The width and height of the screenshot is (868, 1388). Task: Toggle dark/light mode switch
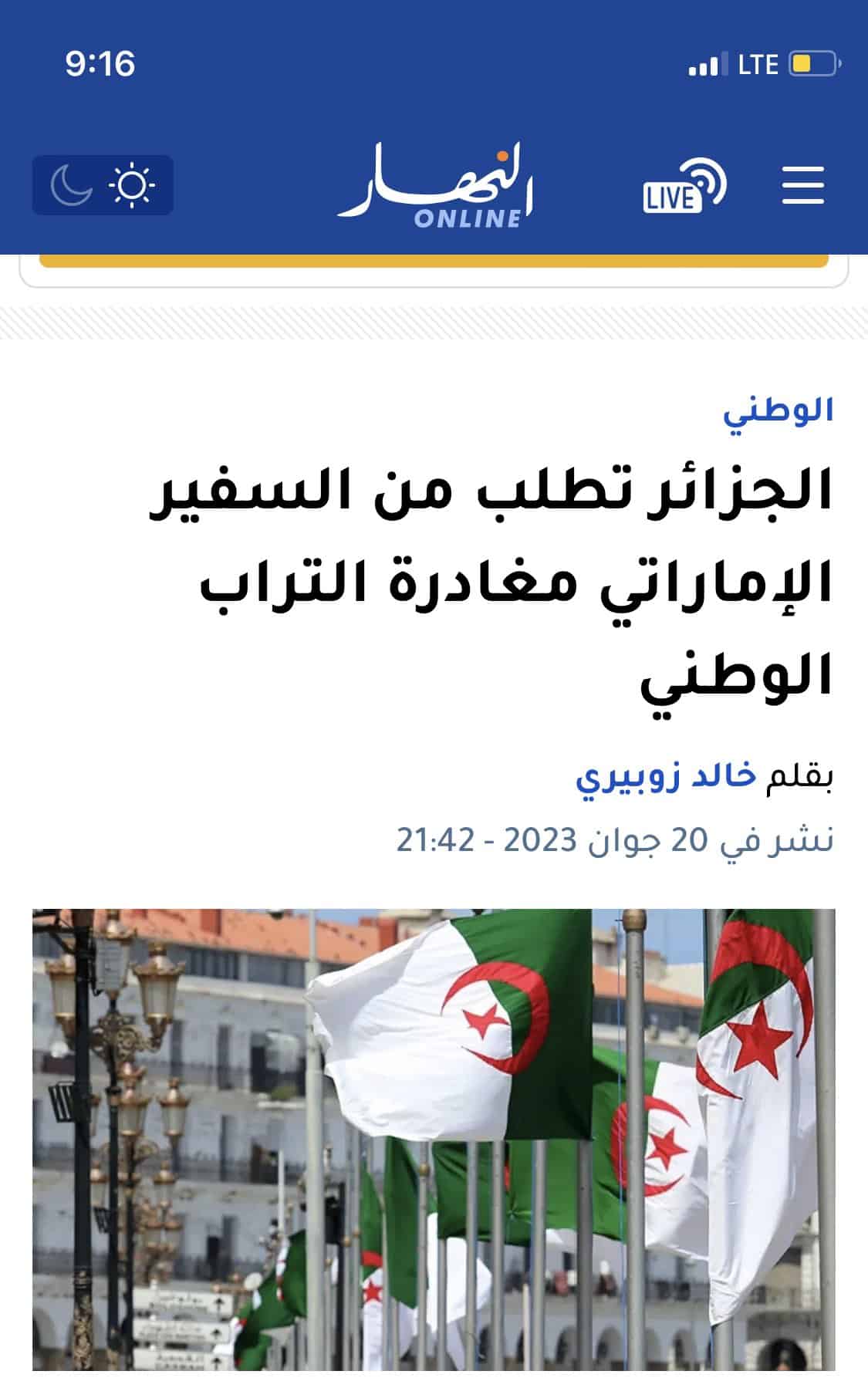point(103,185)
